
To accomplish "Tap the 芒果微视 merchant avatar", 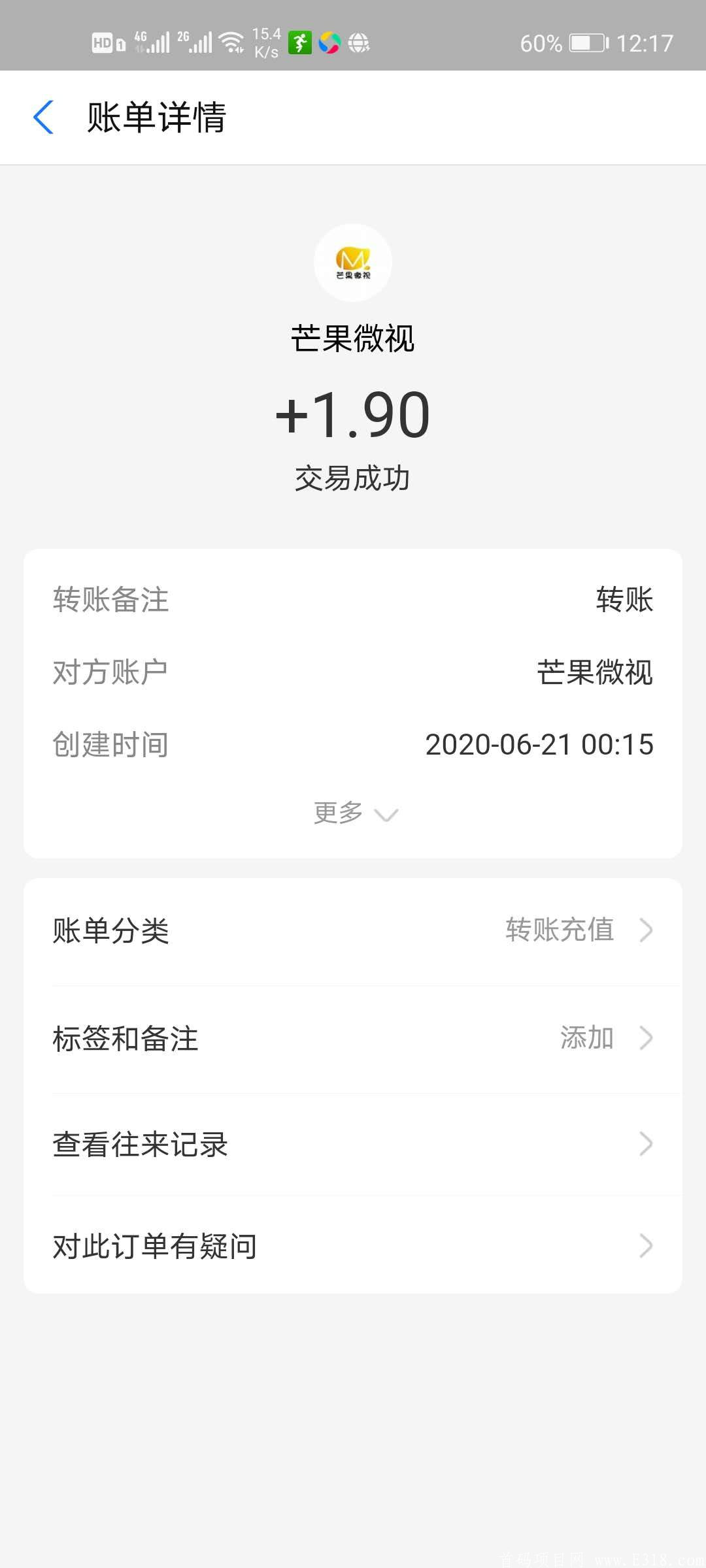I will point(353,263).
